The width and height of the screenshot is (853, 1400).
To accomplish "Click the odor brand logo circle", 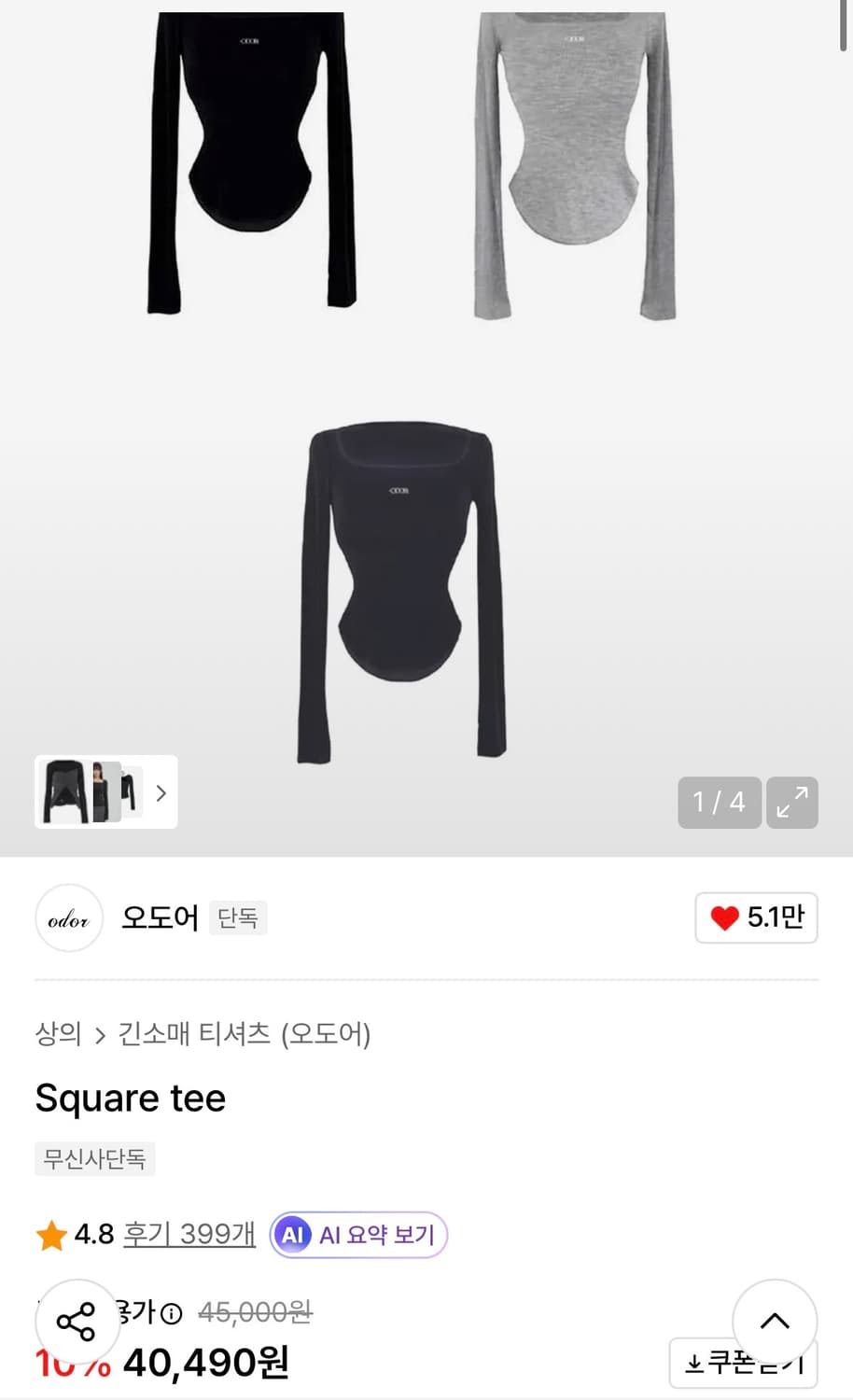I will click(x=68, y=917).
